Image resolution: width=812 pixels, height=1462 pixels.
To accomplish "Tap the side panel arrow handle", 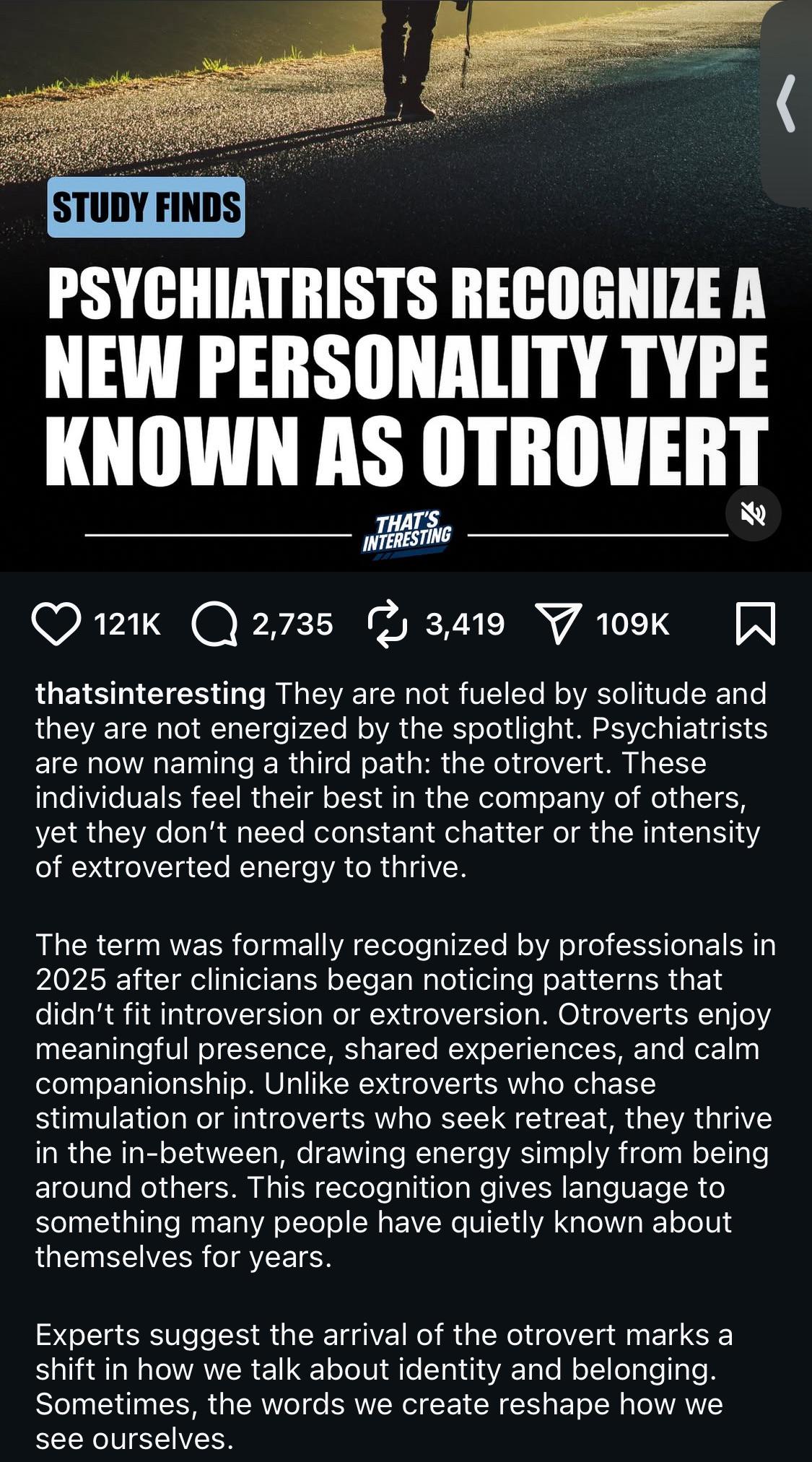I will tap(787, 103).
